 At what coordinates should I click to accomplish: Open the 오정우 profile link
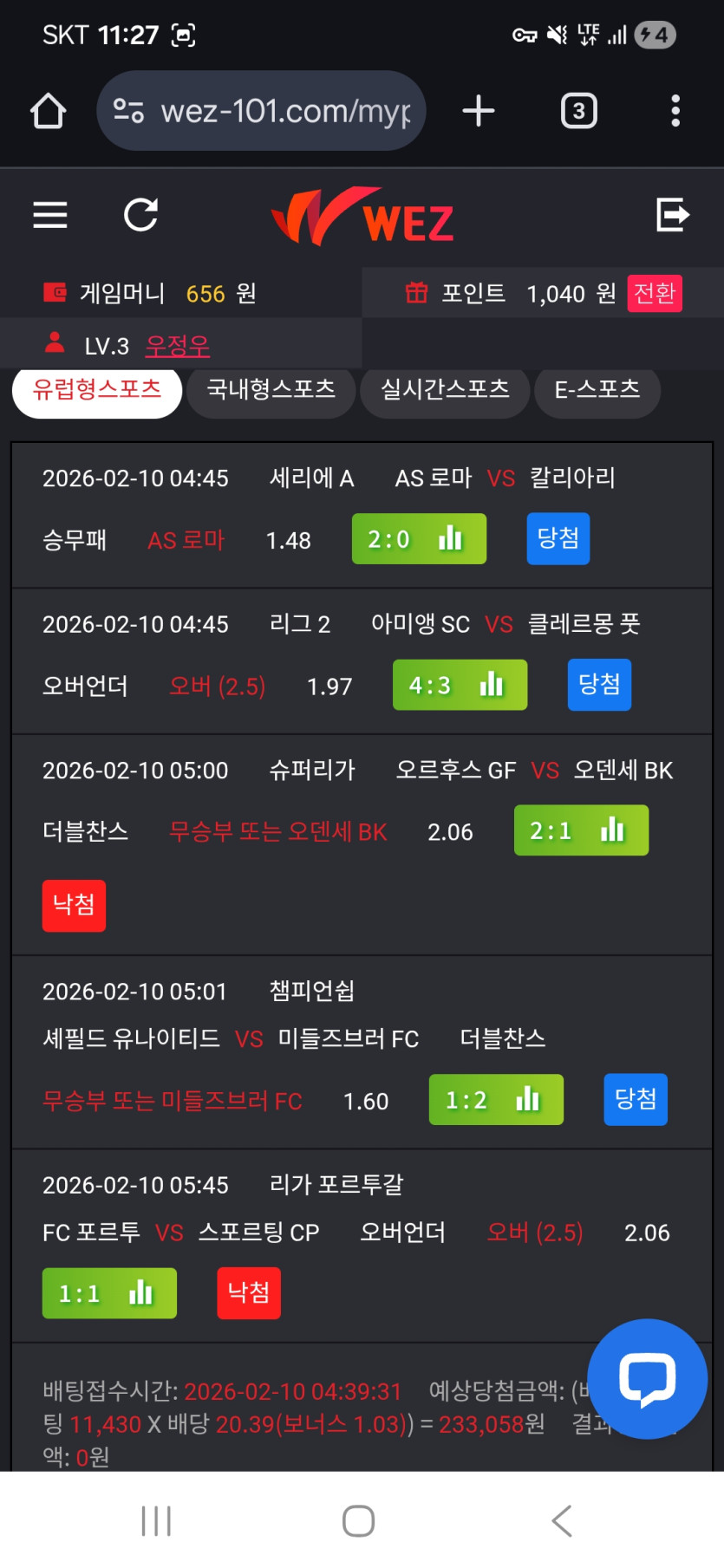(178, 346)
